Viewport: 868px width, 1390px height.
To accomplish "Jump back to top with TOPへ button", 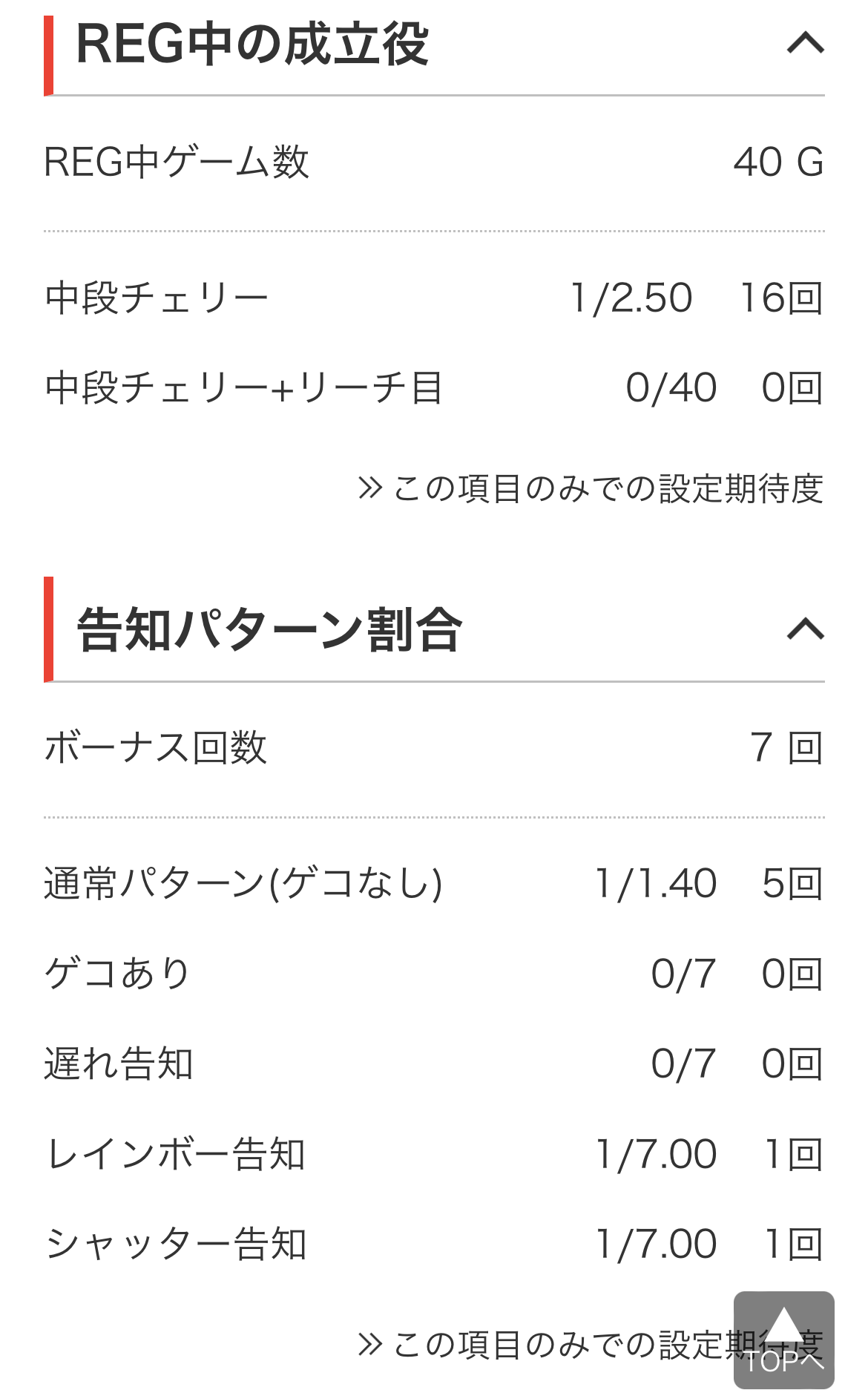I will coord(784,1340).
